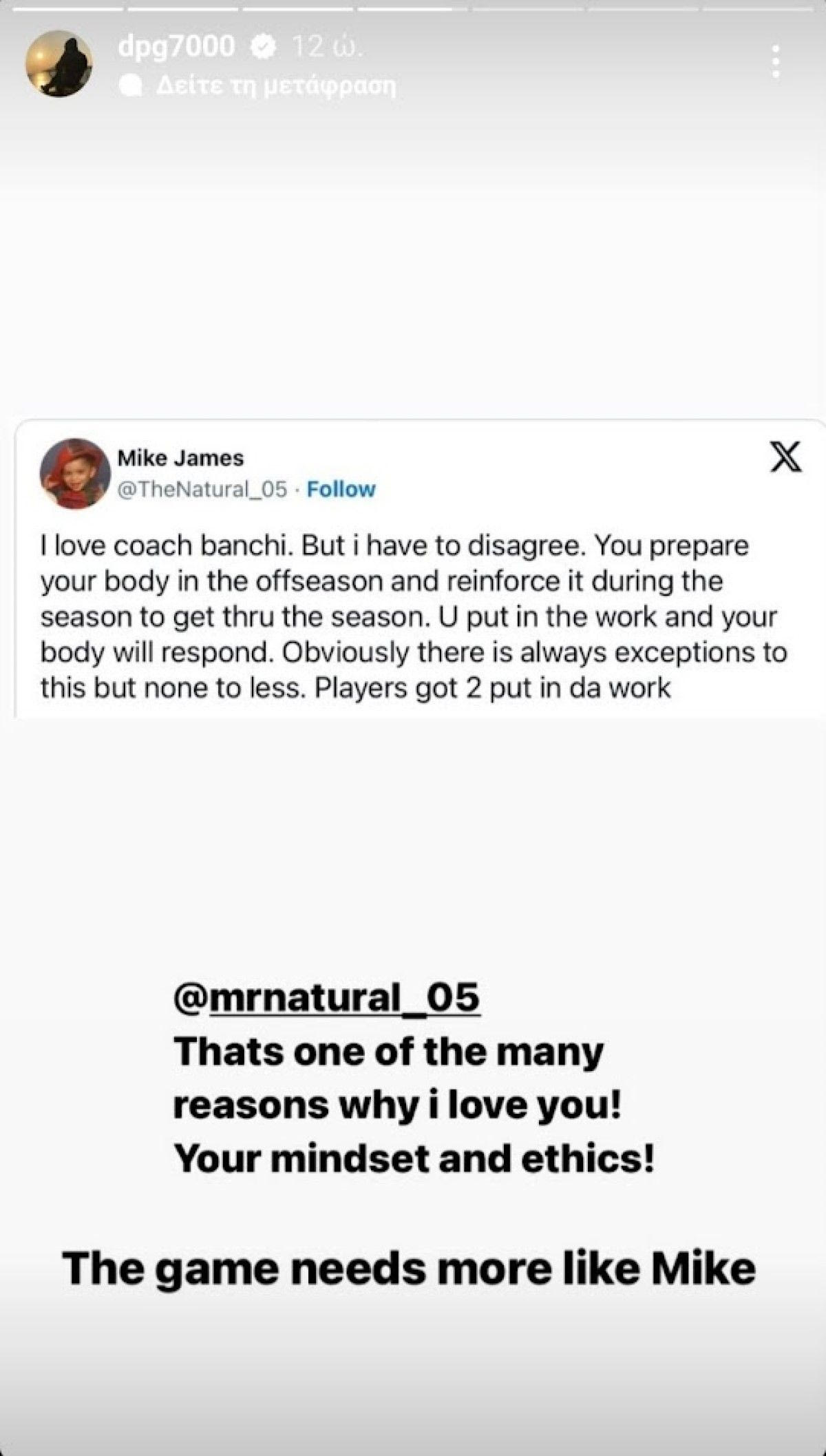Open the @mrnatural_05 mention
The width and height of the screenshot is (826, 1456).
[327, 997]
